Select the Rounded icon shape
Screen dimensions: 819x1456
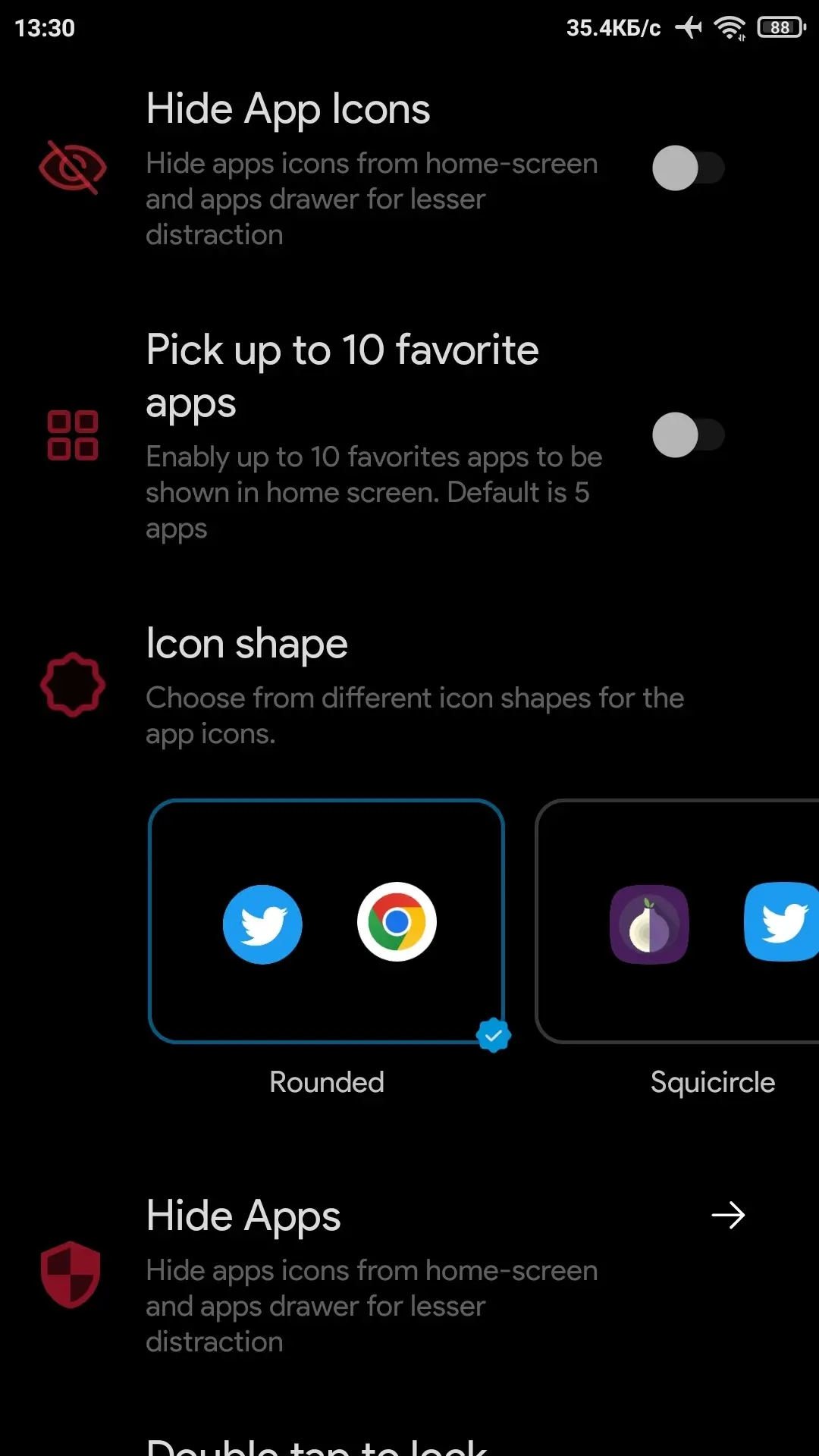pos(327,921)
